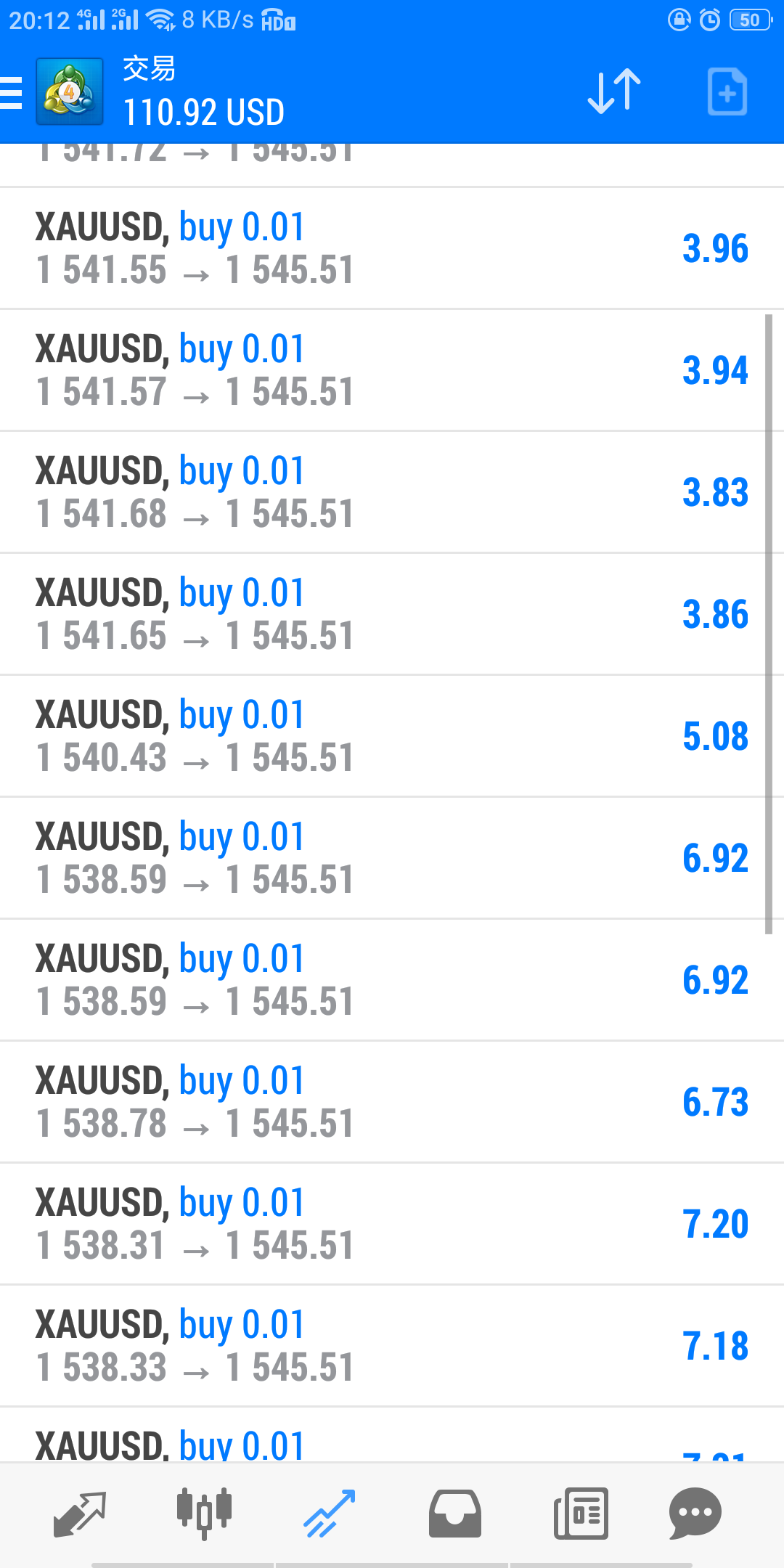Create a new order
784x1568 pixels.
727,92
